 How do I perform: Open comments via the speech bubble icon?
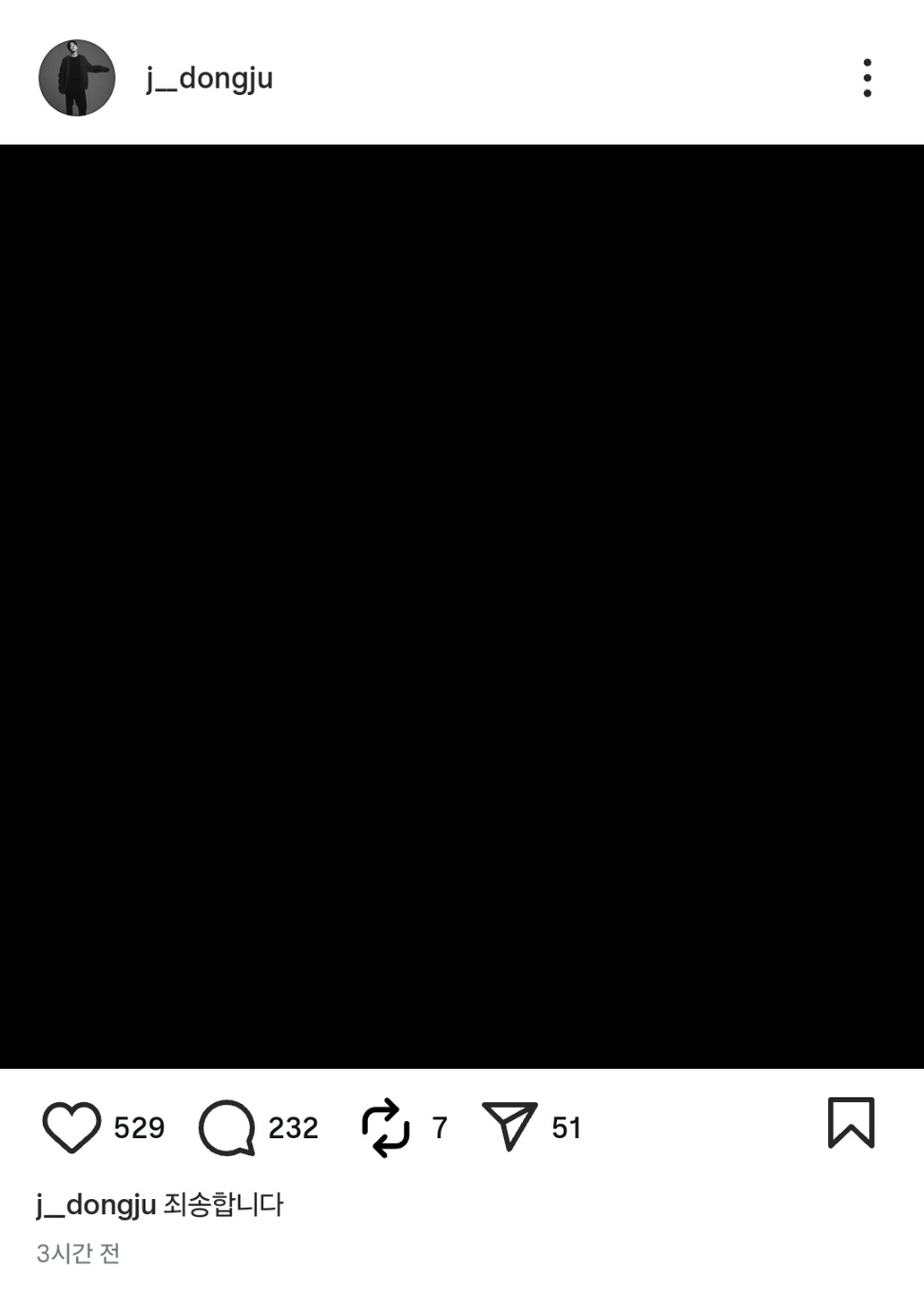(x=228, y=1128)
